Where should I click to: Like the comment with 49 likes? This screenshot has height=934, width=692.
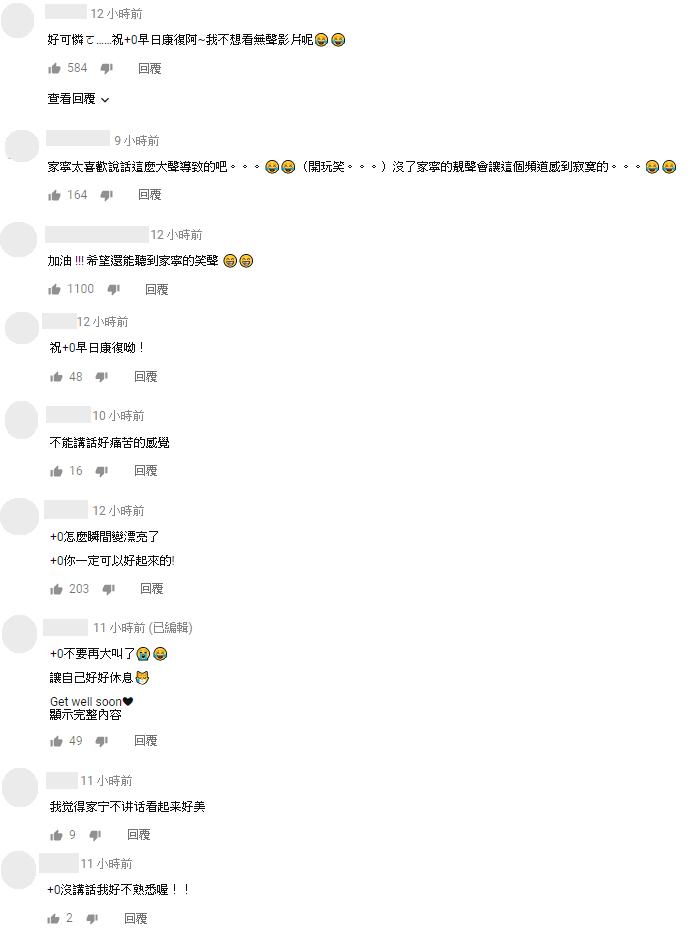55,741
